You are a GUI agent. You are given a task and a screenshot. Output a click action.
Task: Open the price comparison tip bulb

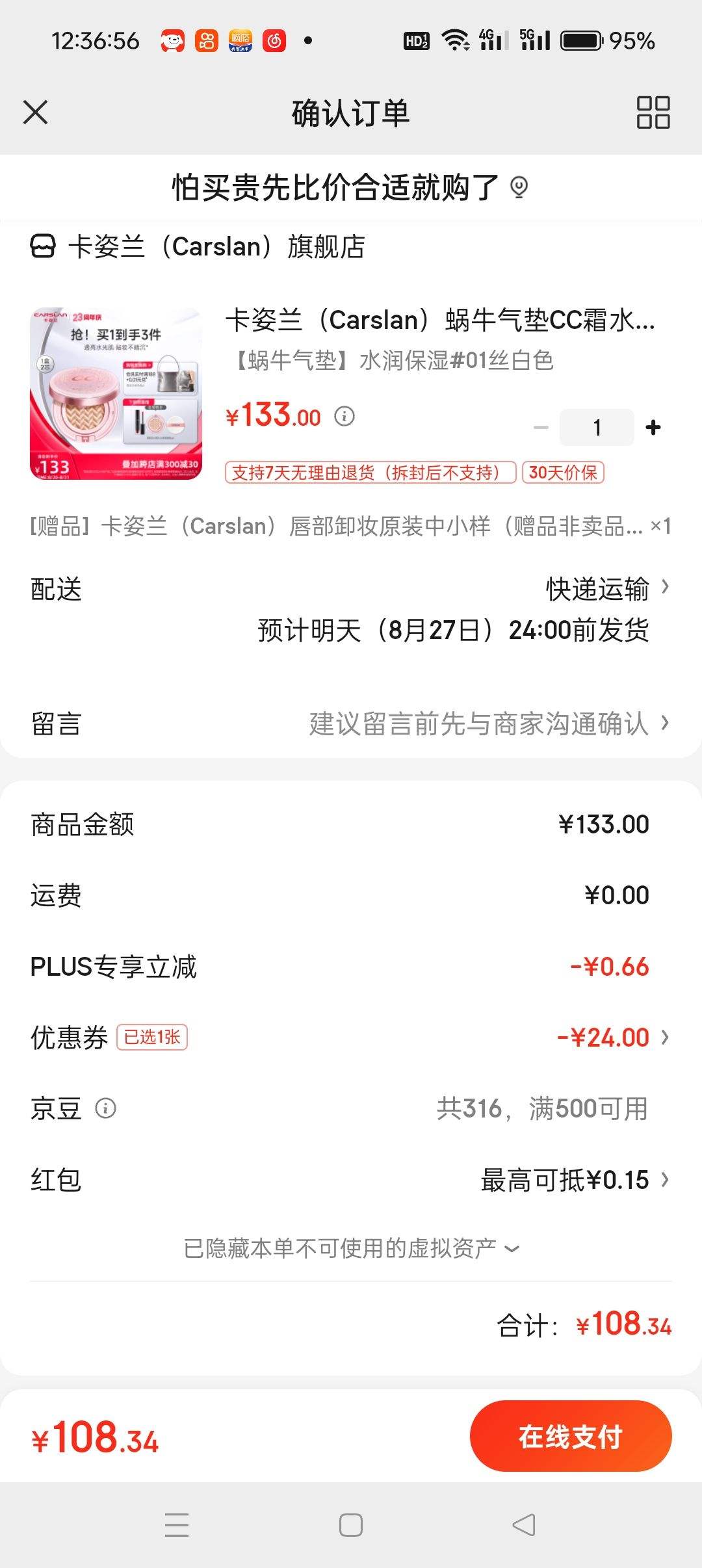pyautogui.click(x=519, y=188)
